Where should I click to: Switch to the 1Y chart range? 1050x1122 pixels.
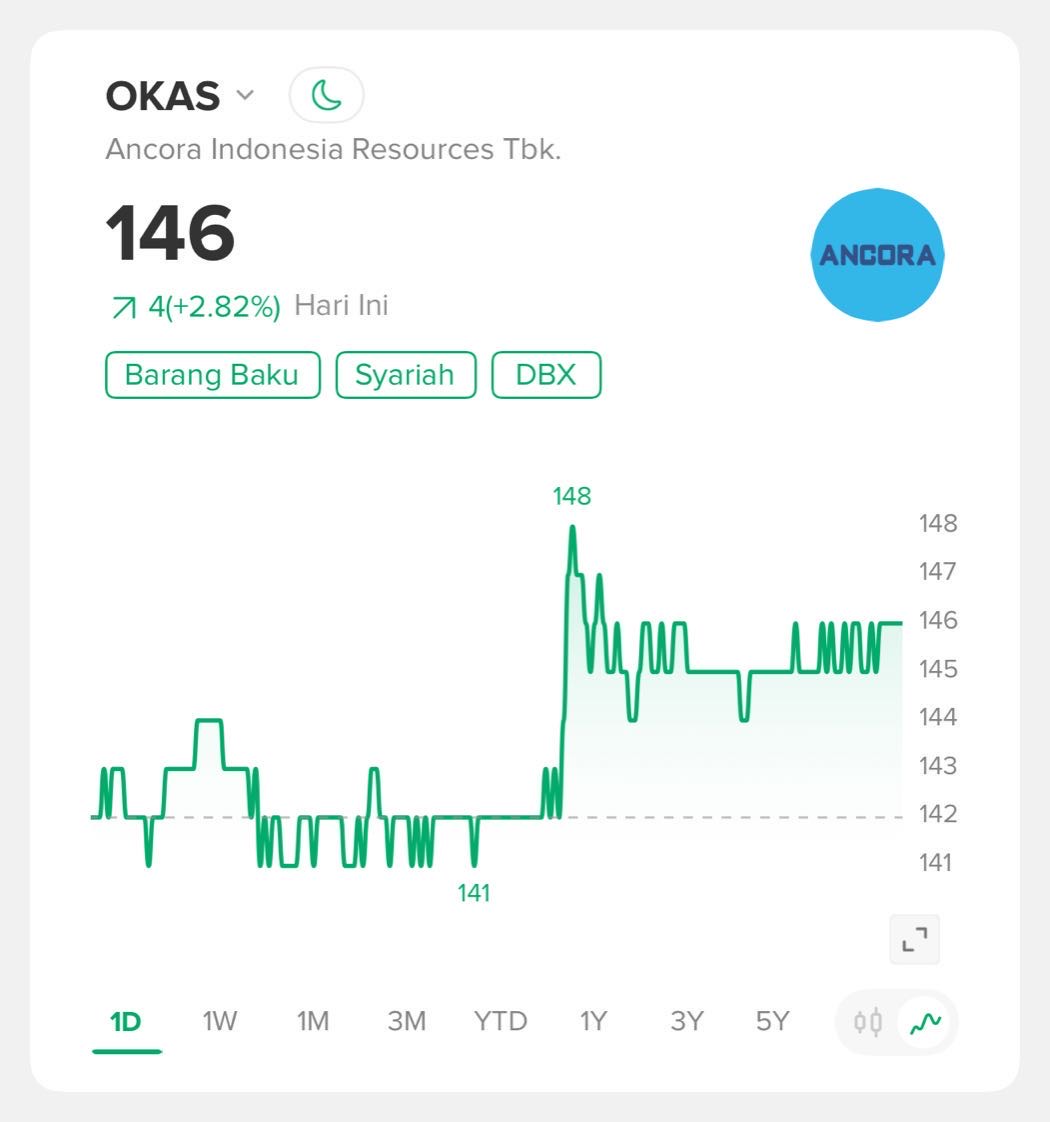point(593,1021)
